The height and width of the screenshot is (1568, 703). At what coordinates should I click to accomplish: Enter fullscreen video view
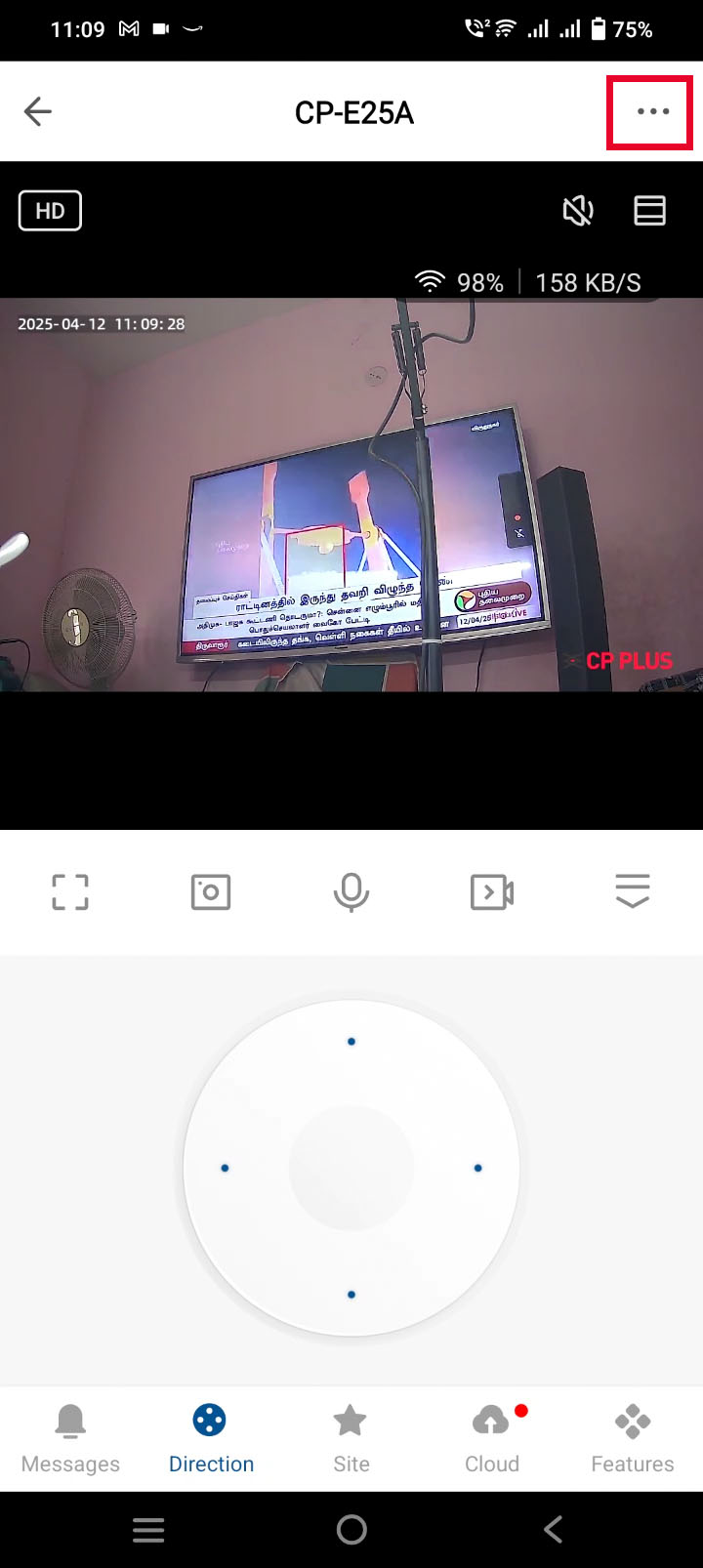70,891
